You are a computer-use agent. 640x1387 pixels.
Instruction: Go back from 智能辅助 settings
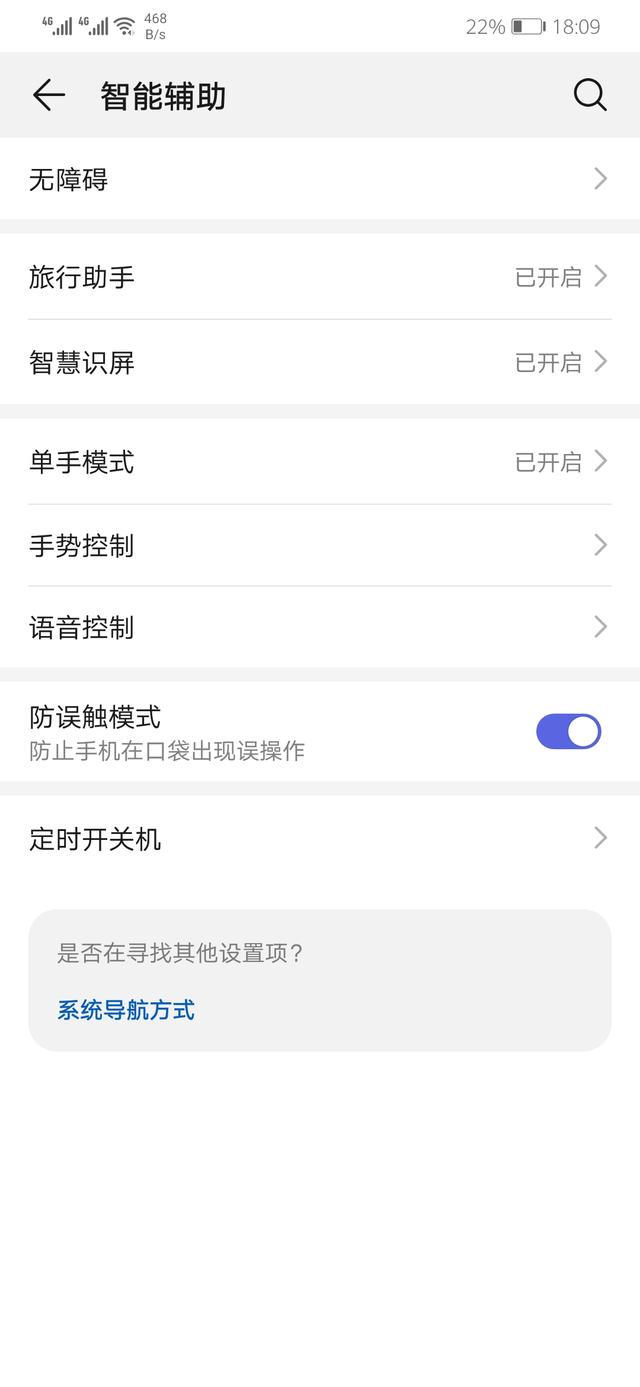[x=48, y=95]
